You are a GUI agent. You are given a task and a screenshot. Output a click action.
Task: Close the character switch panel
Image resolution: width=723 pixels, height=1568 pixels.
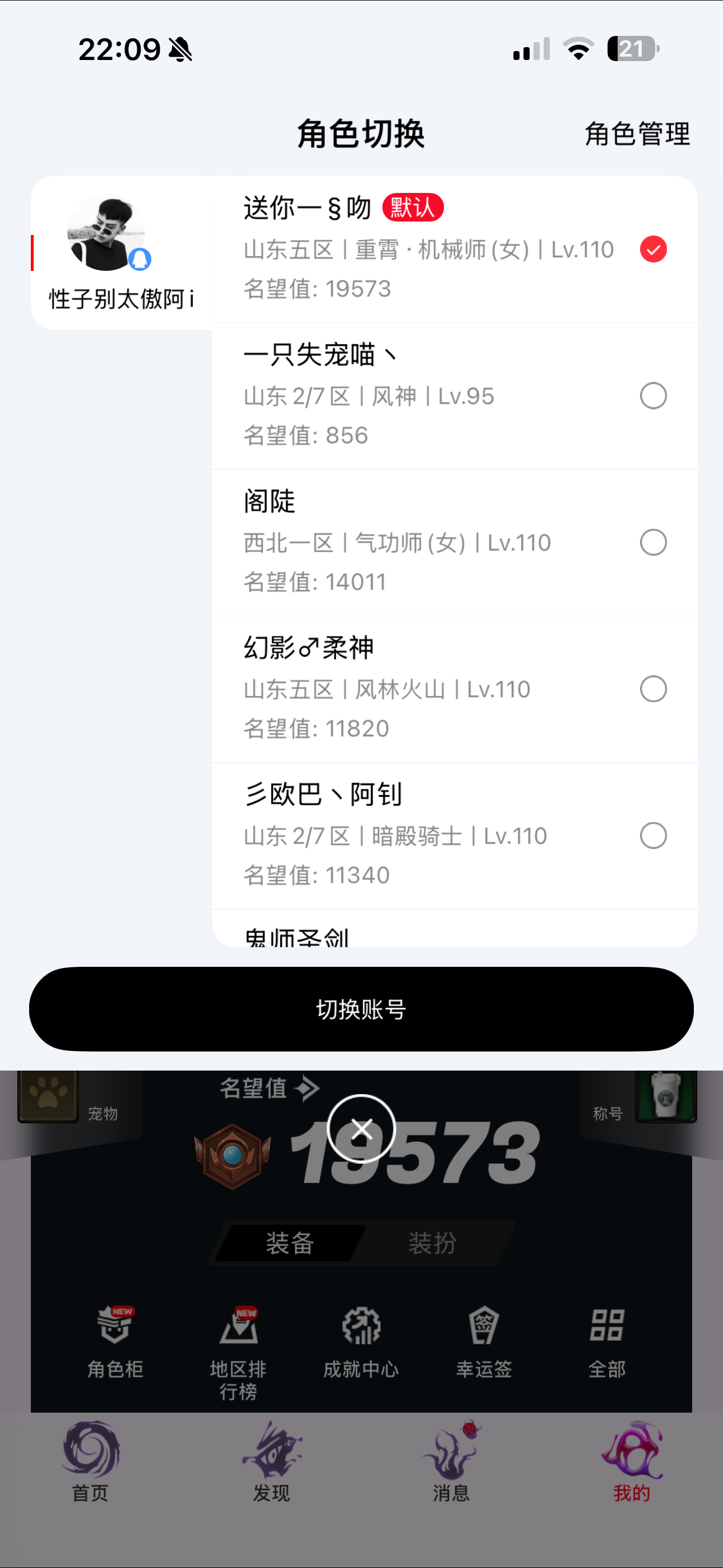click(x=361, y=1128)
